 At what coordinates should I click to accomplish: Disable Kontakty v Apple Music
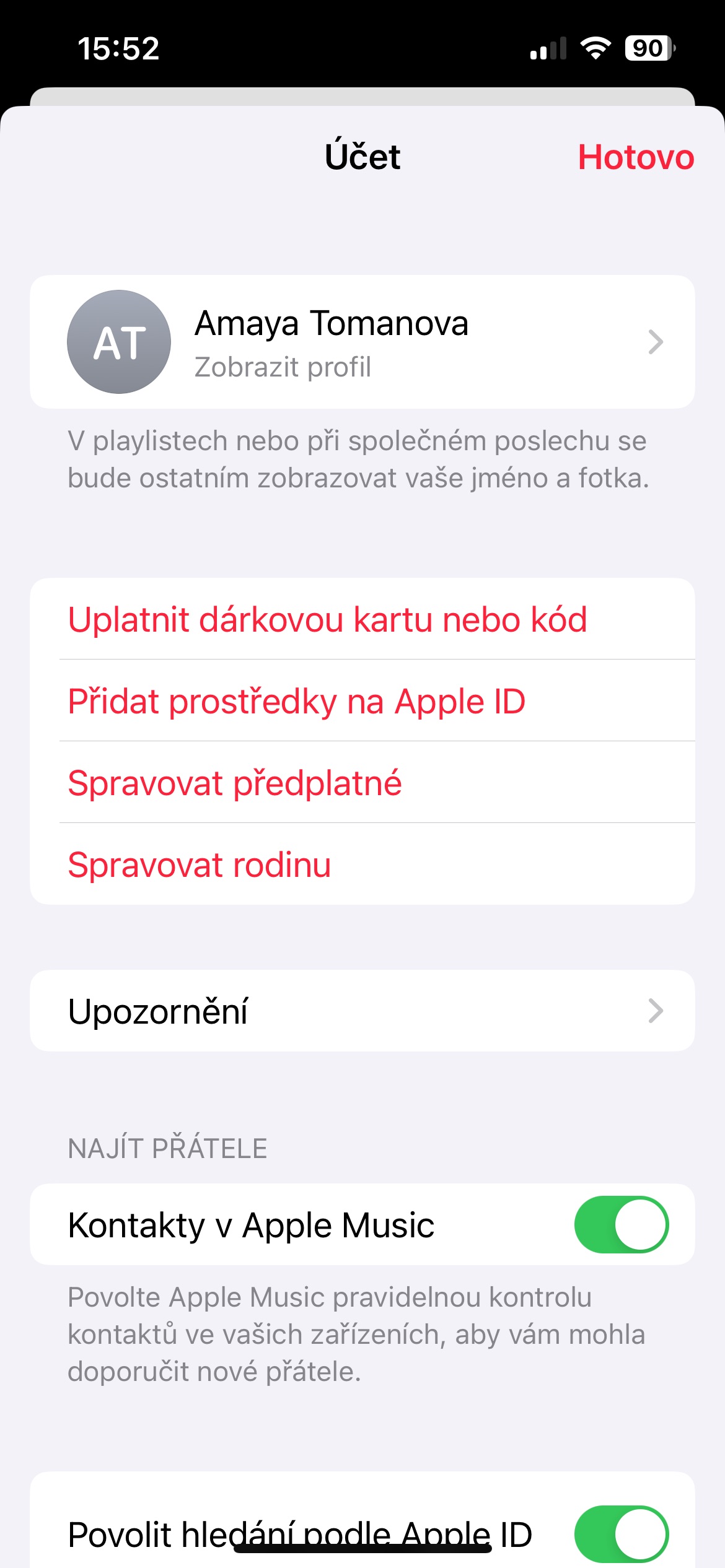(621, 1224)
